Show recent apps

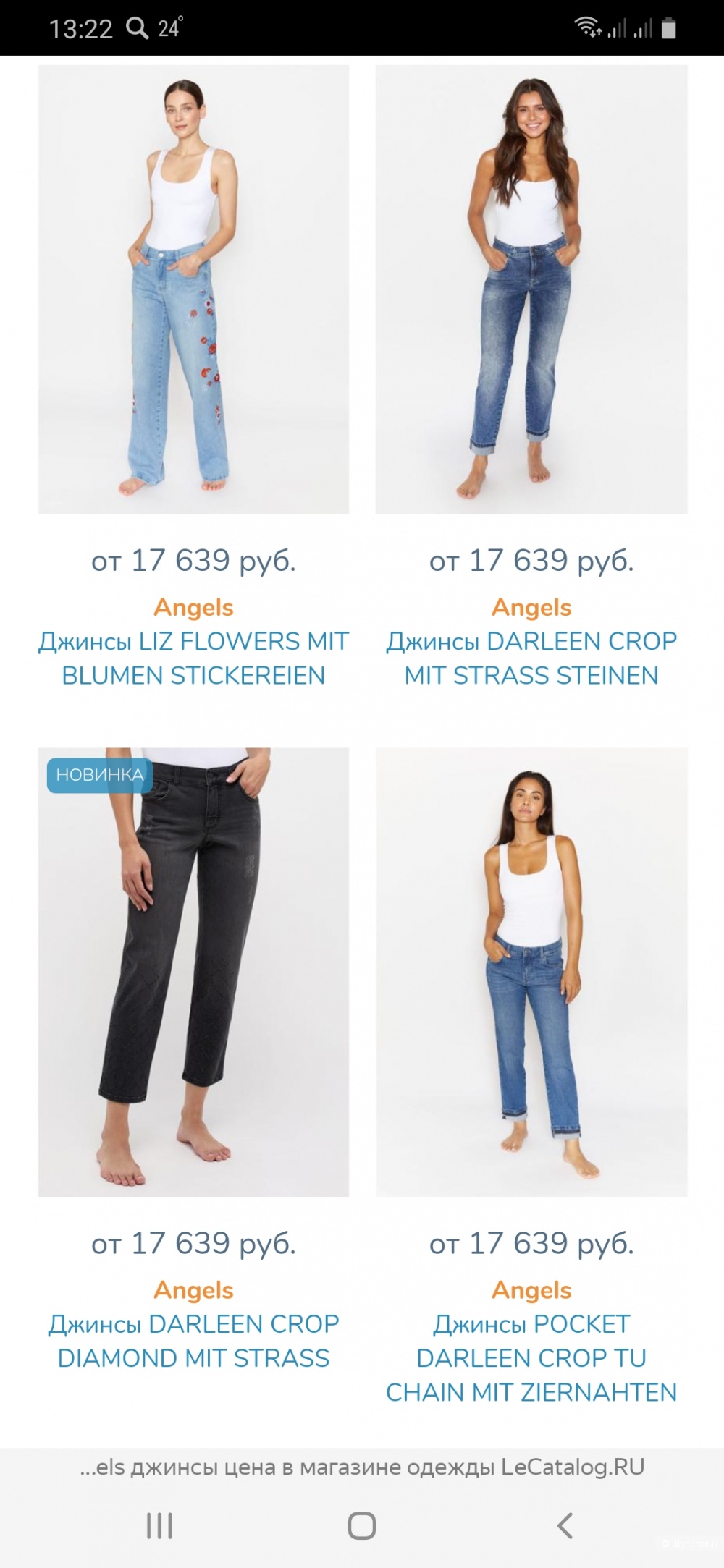[x=159, y=1525]
